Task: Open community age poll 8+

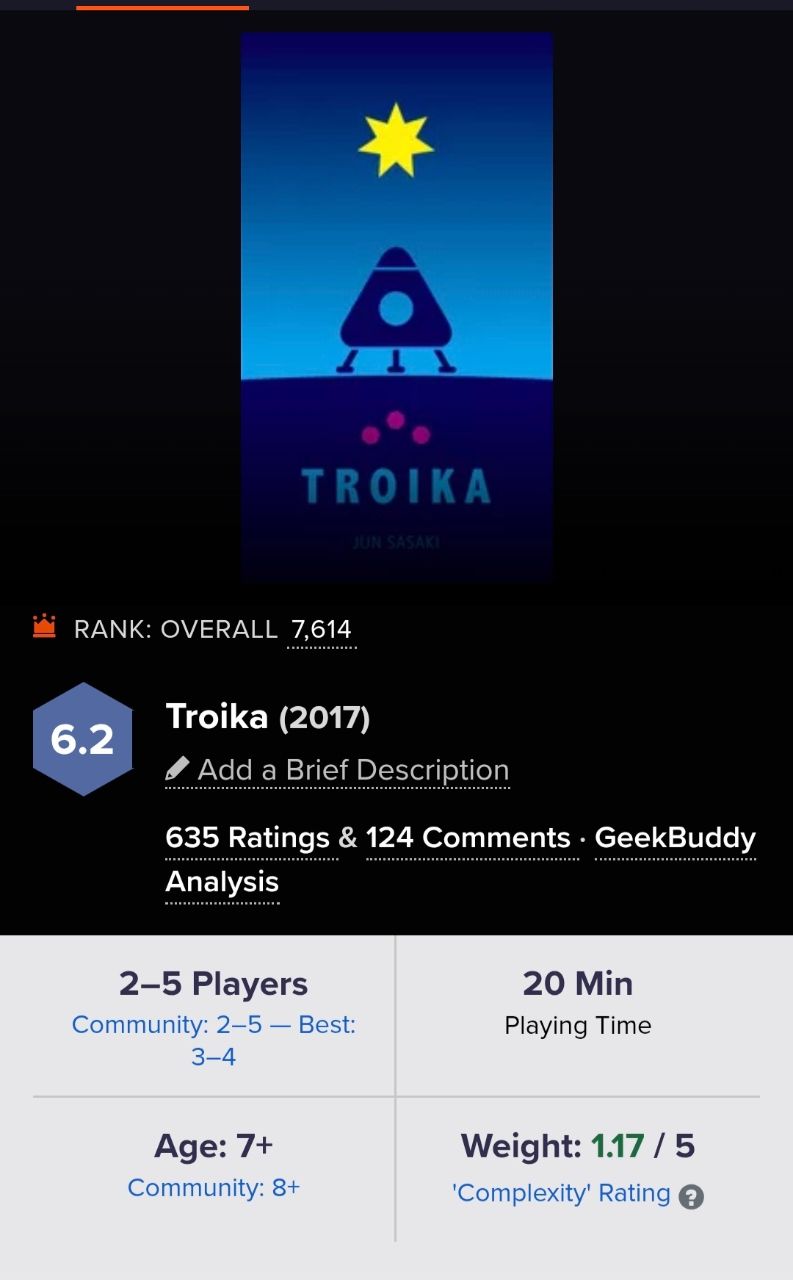Action: pyautogui.click(x=214, y=1187)
